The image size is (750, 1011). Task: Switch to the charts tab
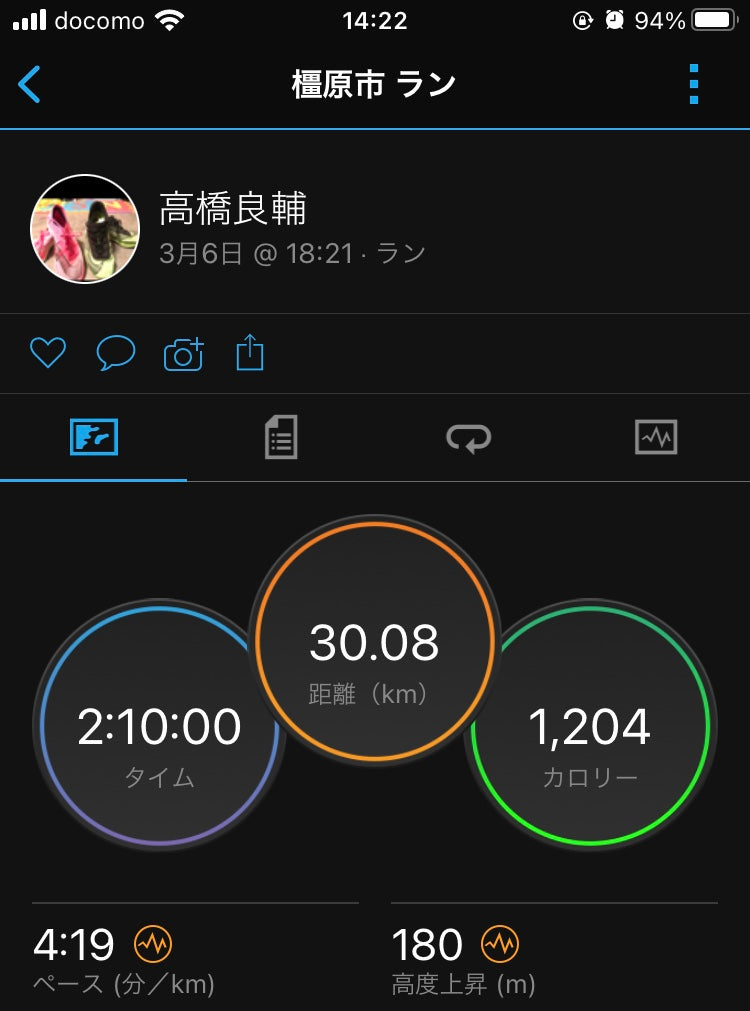(x=656, y=438)
